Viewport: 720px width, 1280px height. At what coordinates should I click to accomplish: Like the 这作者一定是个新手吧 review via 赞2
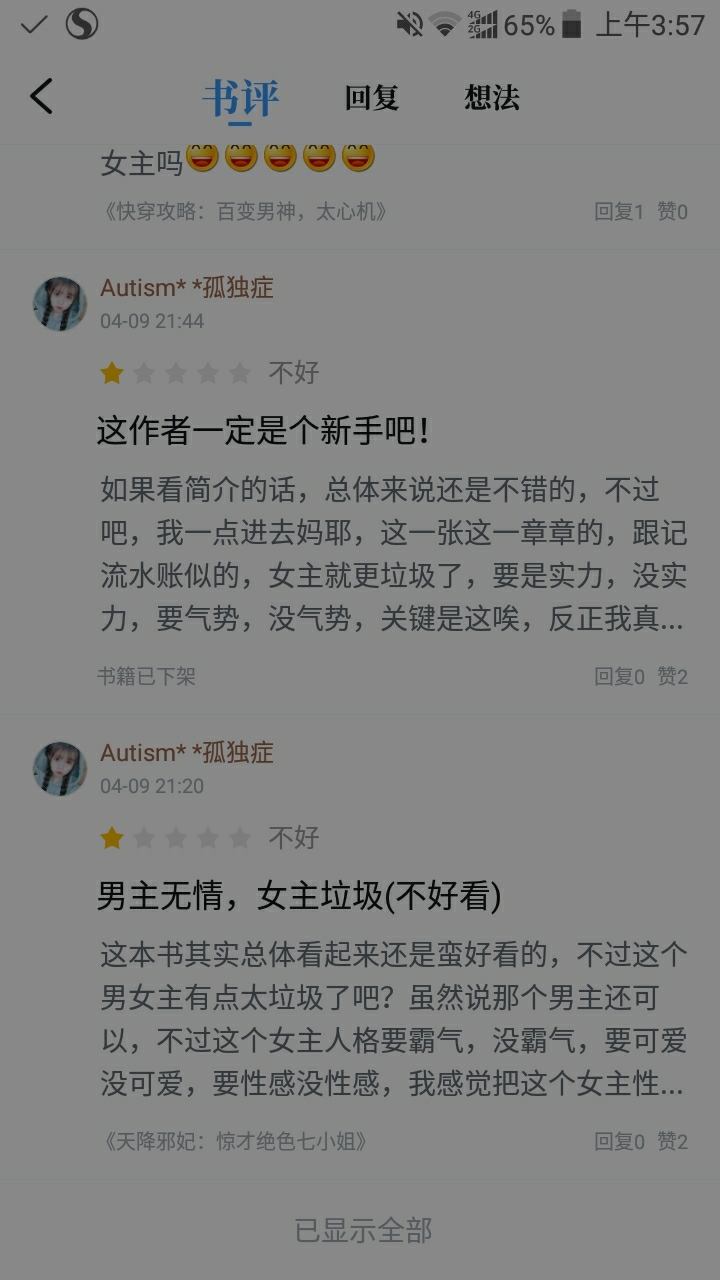click(x=672, y=677)
